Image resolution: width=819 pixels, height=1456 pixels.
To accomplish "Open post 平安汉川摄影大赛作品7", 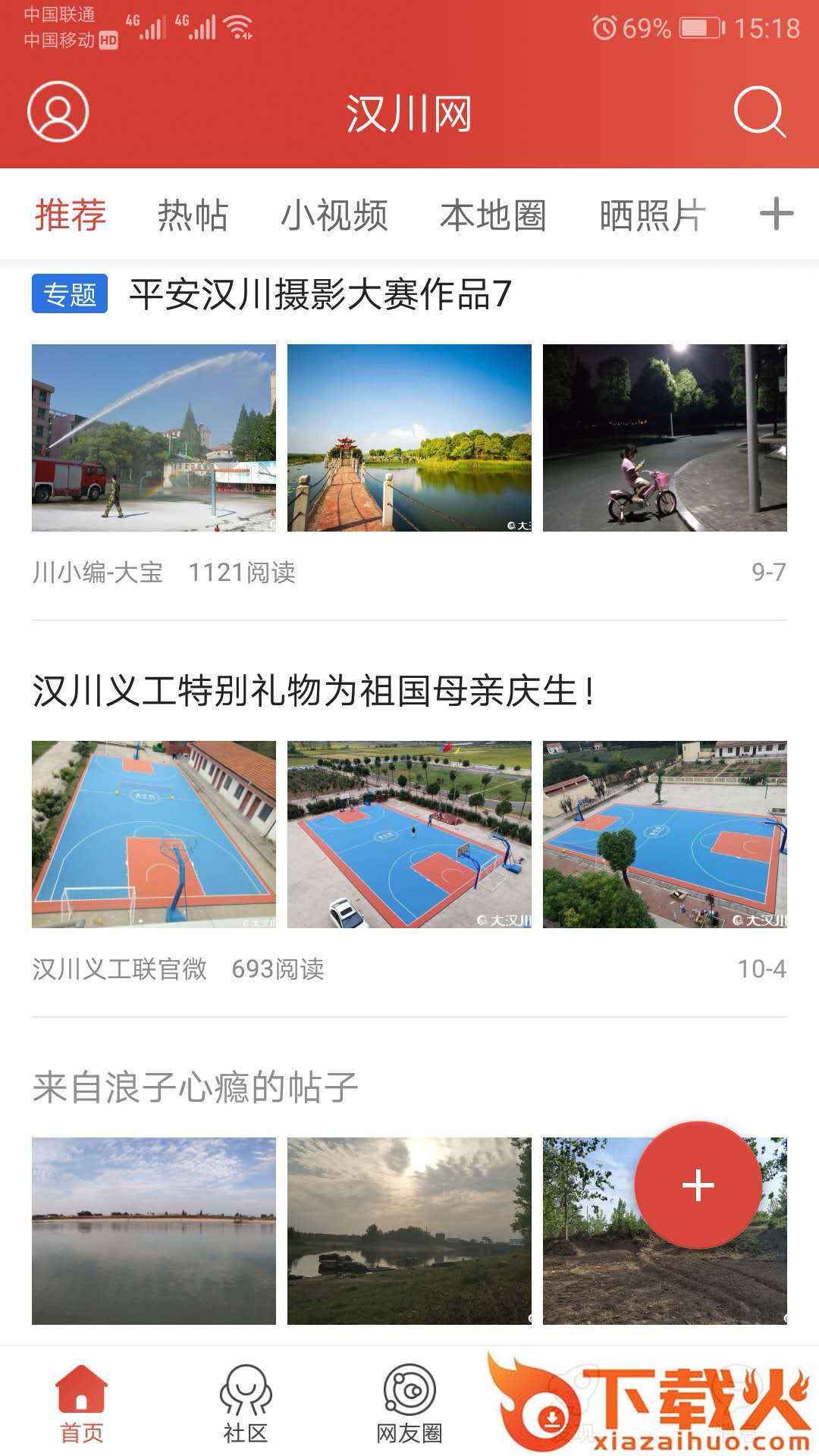I will pyautogui.click(x=320, y=294).
